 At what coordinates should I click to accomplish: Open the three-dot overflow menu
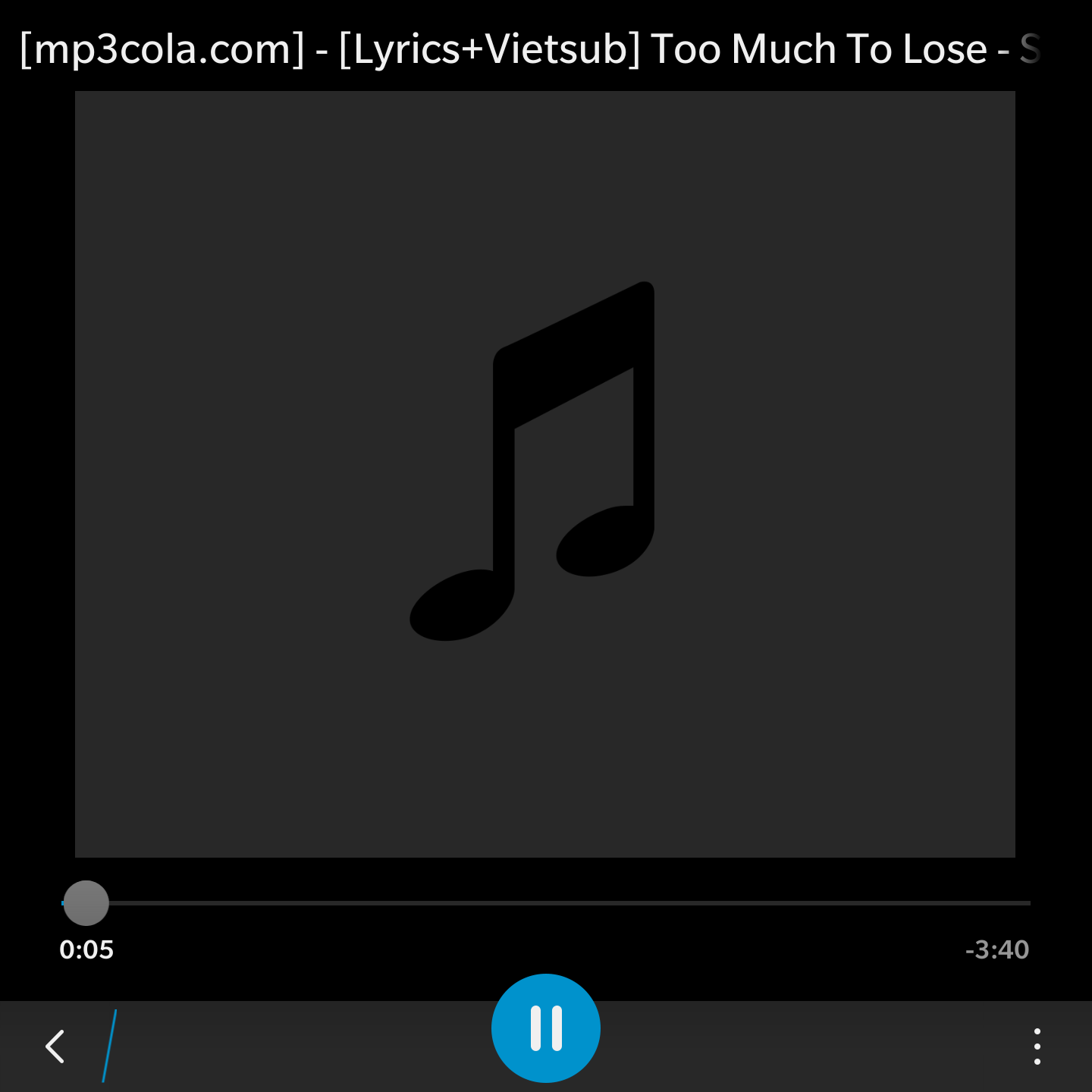pyautogui.click(x=1037, y=1046)
